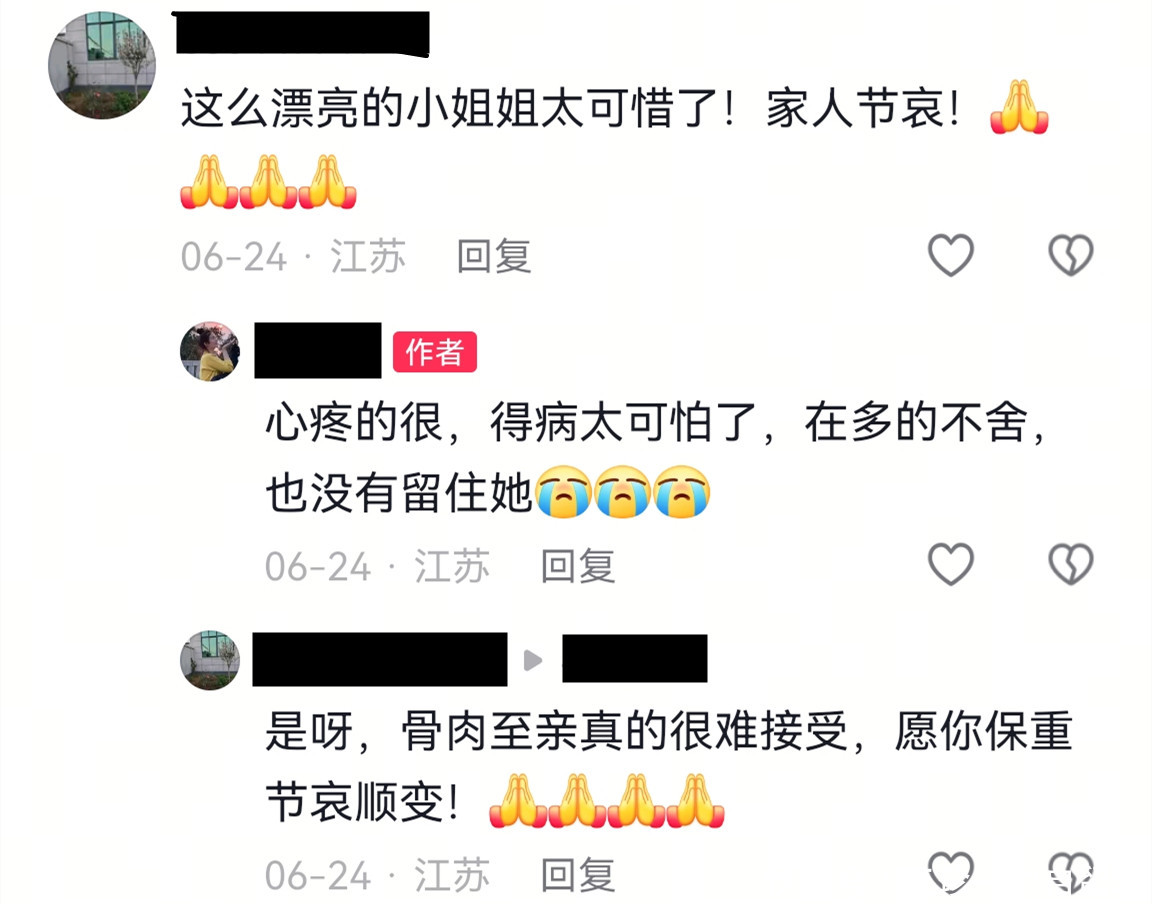Reply to the comment '是呀，骨肉至亲'
Screen dimensions: 1152x904
tap(577, 876)
